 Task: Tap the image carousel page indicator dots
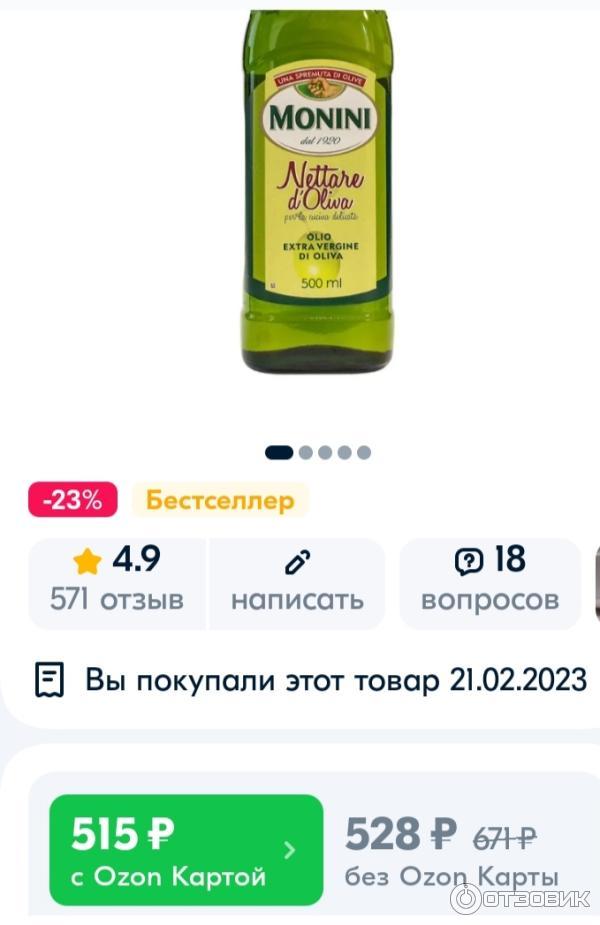[318, 452]
